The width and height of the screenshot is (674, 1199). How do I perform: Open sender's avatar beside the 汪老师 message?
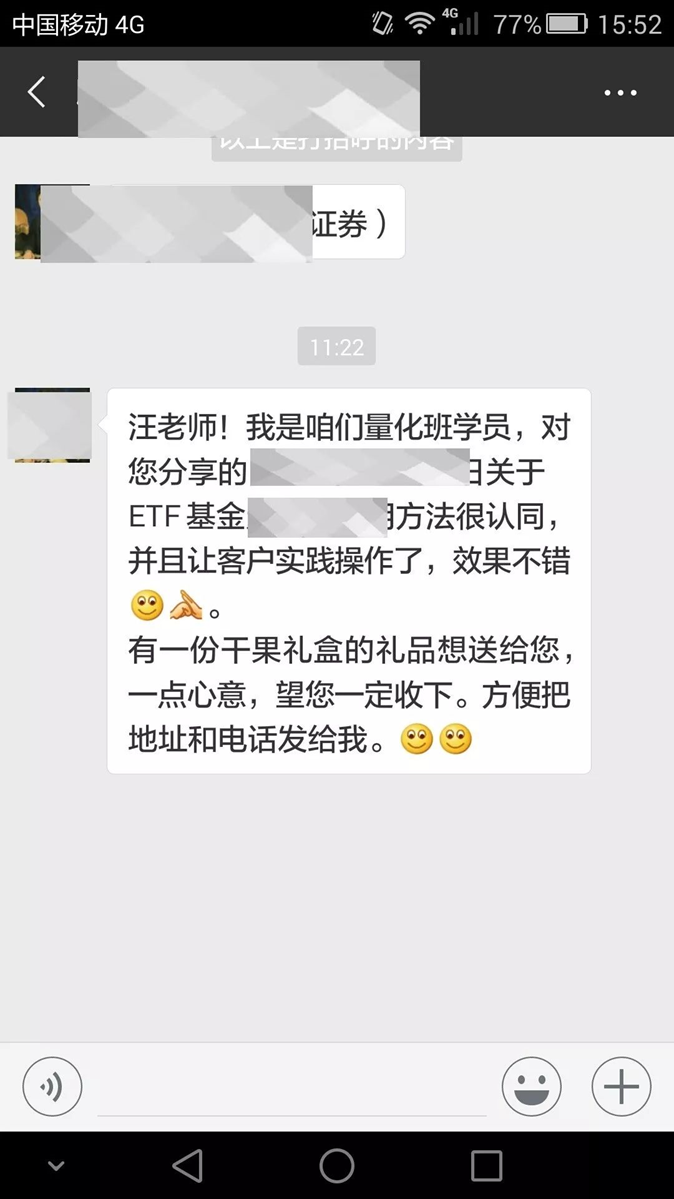coord(52,425)
